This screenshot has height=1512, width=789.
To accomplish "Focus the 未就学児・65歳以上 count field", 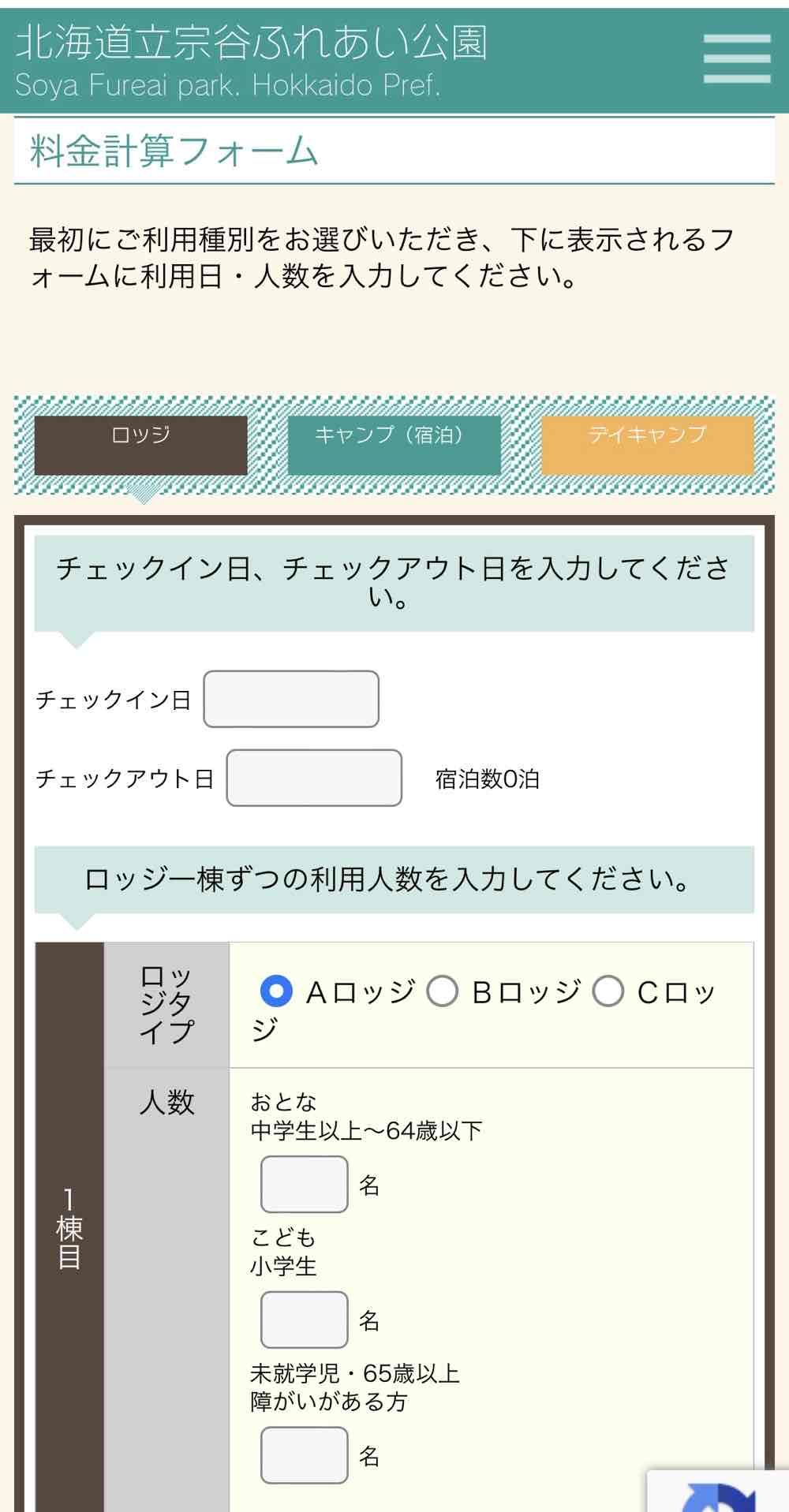I will click(x=305, y=1454).
